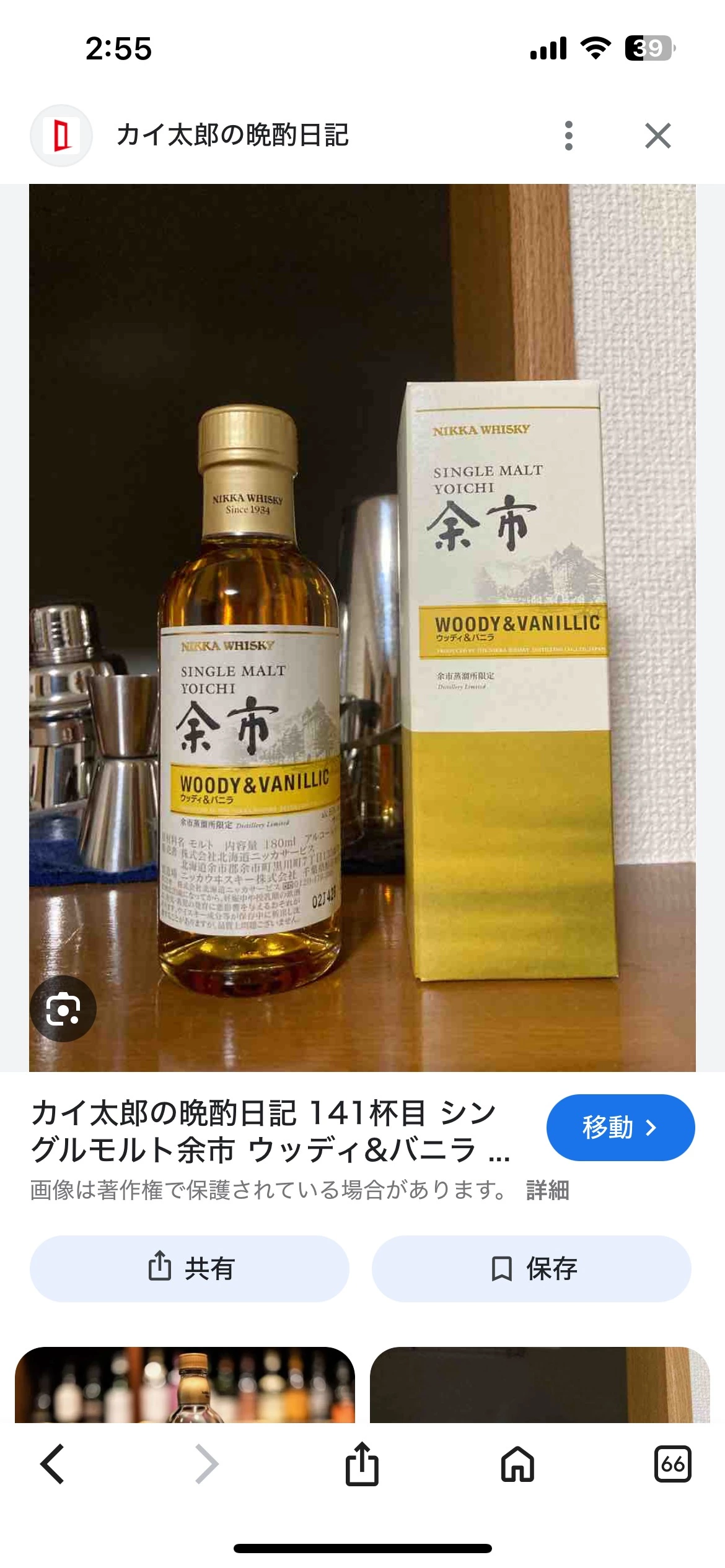Go back to the previous page
This screenshot has width=725, height=1568.
click(53, 1464)
